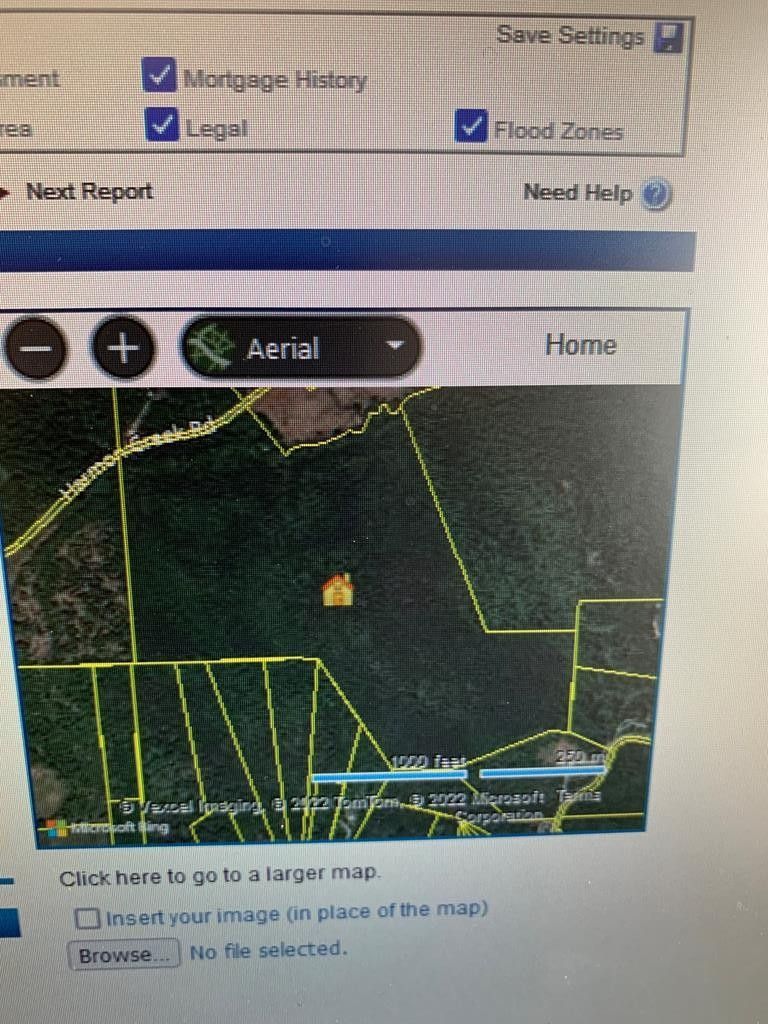
Task: Disable the Flood Zones checkbox
Action: click(471, 127)
